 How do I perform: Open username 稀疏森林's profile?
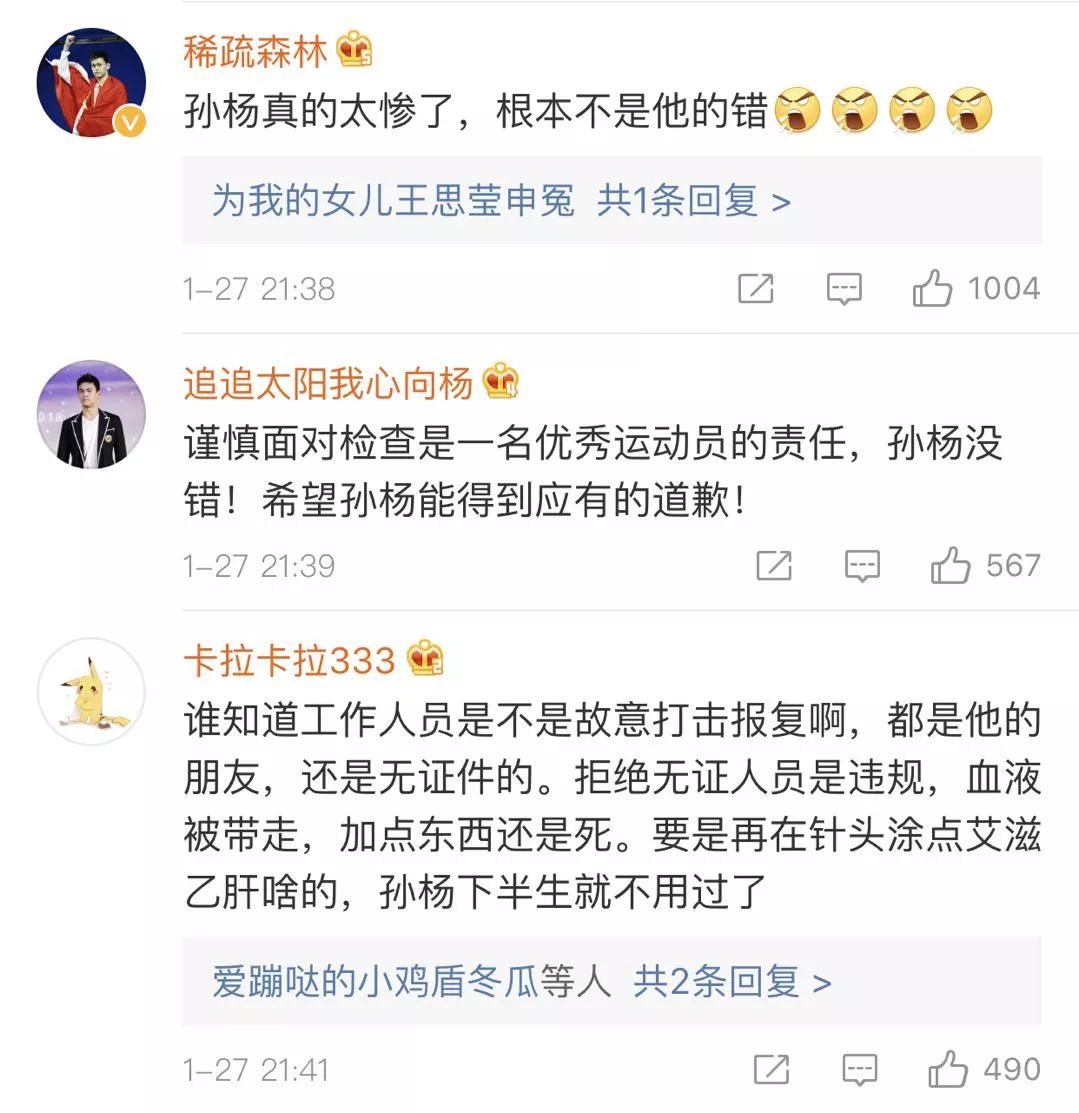(255, 51)
